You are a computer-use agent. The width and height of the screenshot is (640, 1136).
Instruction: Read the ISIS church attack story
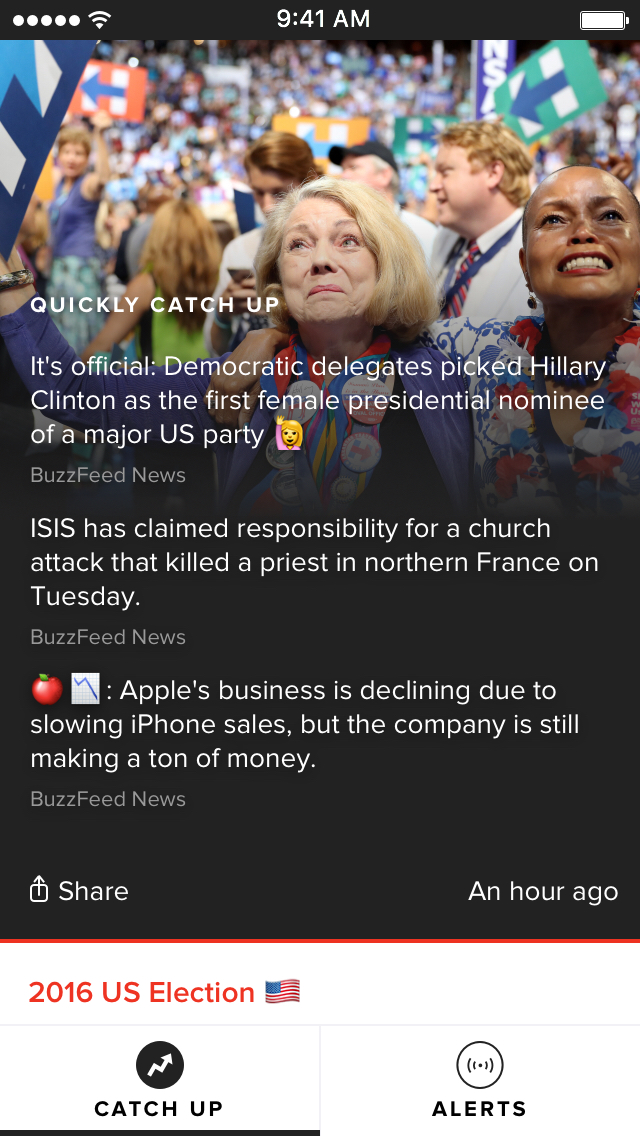(315, 562)
